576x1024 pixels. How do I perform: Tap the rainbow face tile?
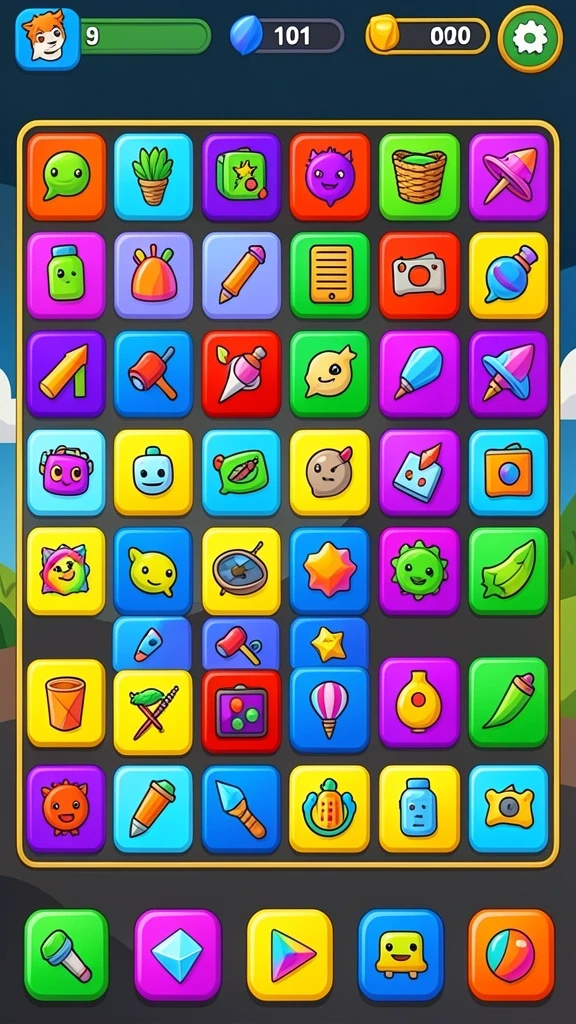(x=66, y=571)
